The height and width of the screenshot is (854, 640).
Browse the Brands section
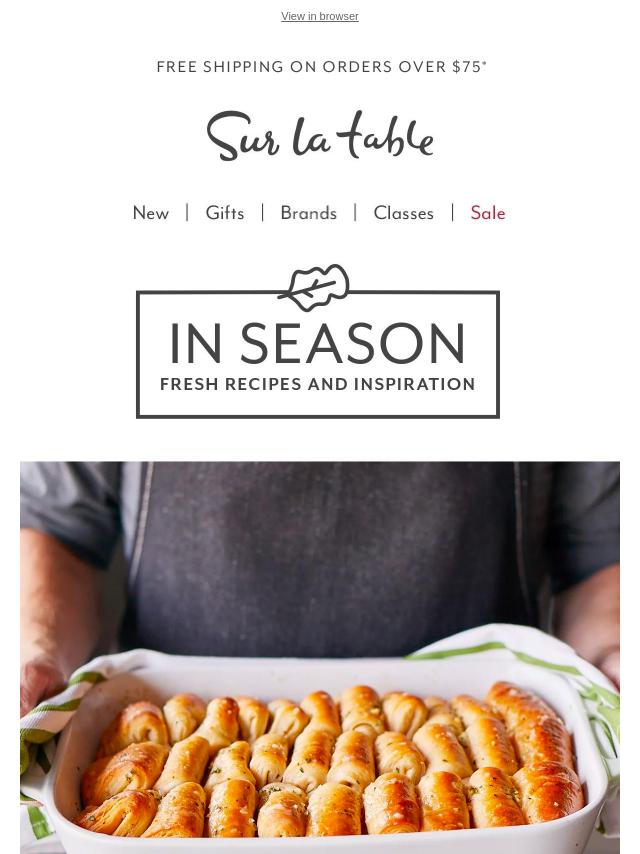[x=308, y=213]
